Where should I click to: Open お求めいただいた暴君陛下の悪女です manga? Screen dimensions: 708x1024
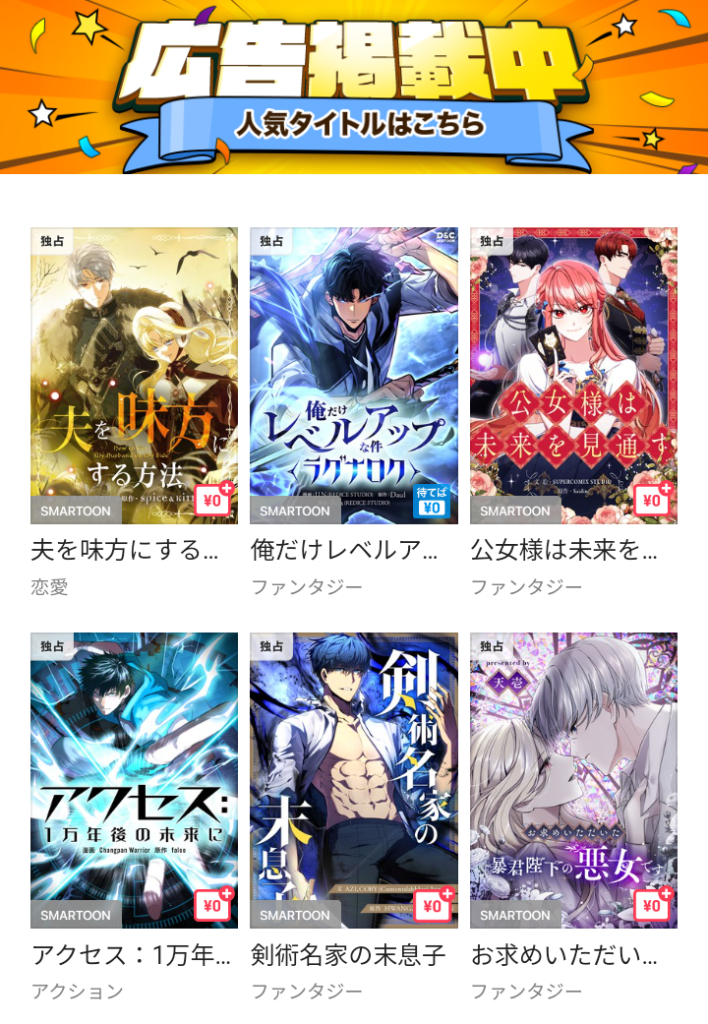coord(574,780)
